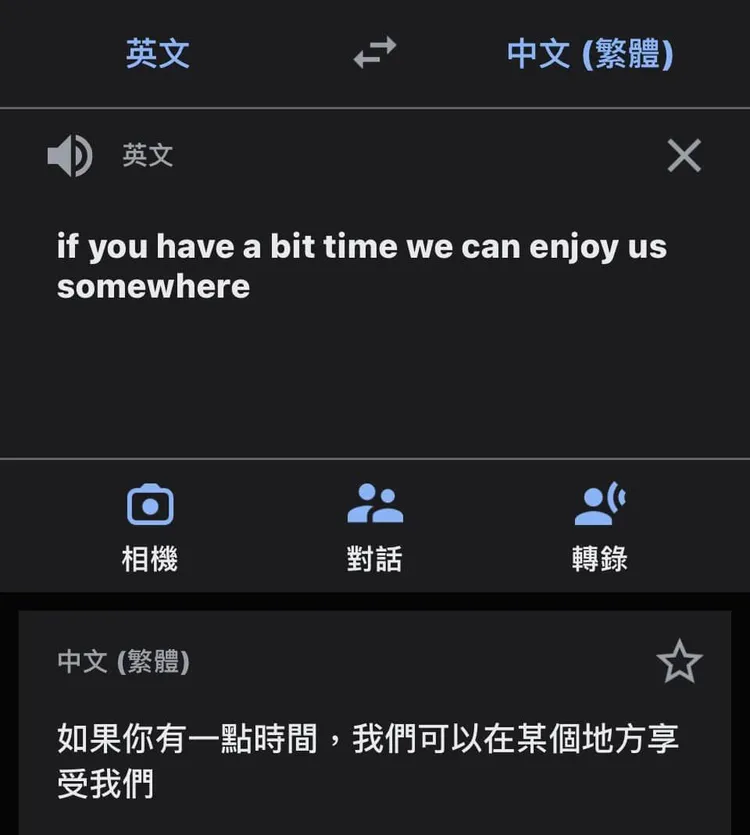Clear the input with the X icon
Image resolution: width=750 pixels, height=835 pixels.
(684, 155)
